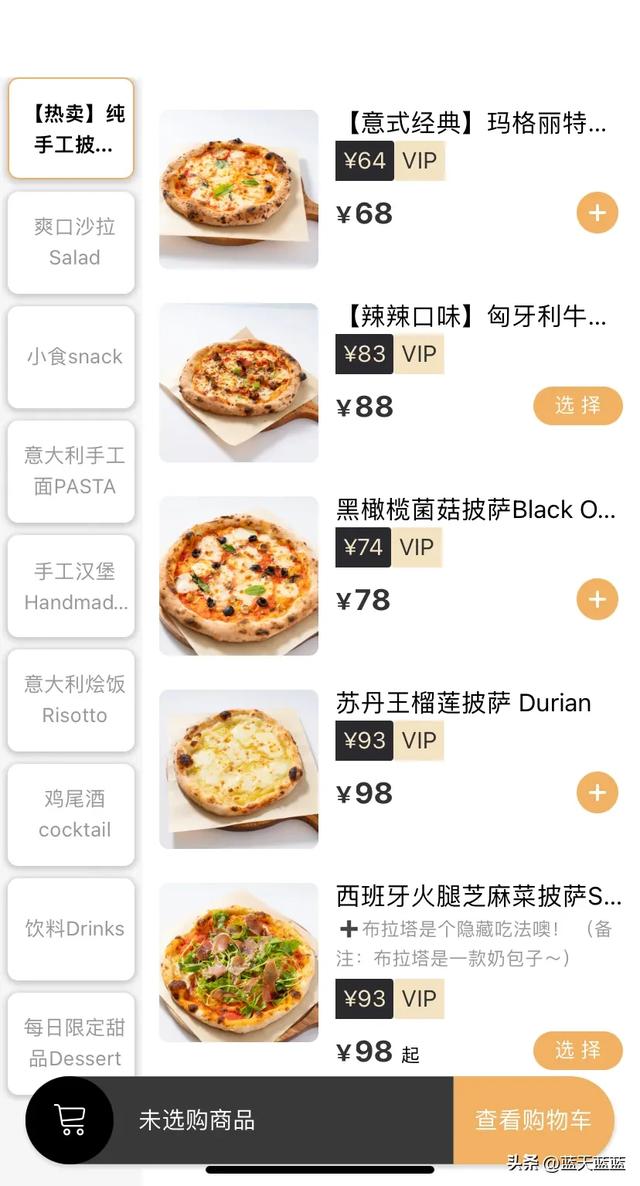The width and height of the screenshot is (640, 1186).
Task: View the 黑橄榄菌菇披萨 product photo
Action: tap(239, 576)
